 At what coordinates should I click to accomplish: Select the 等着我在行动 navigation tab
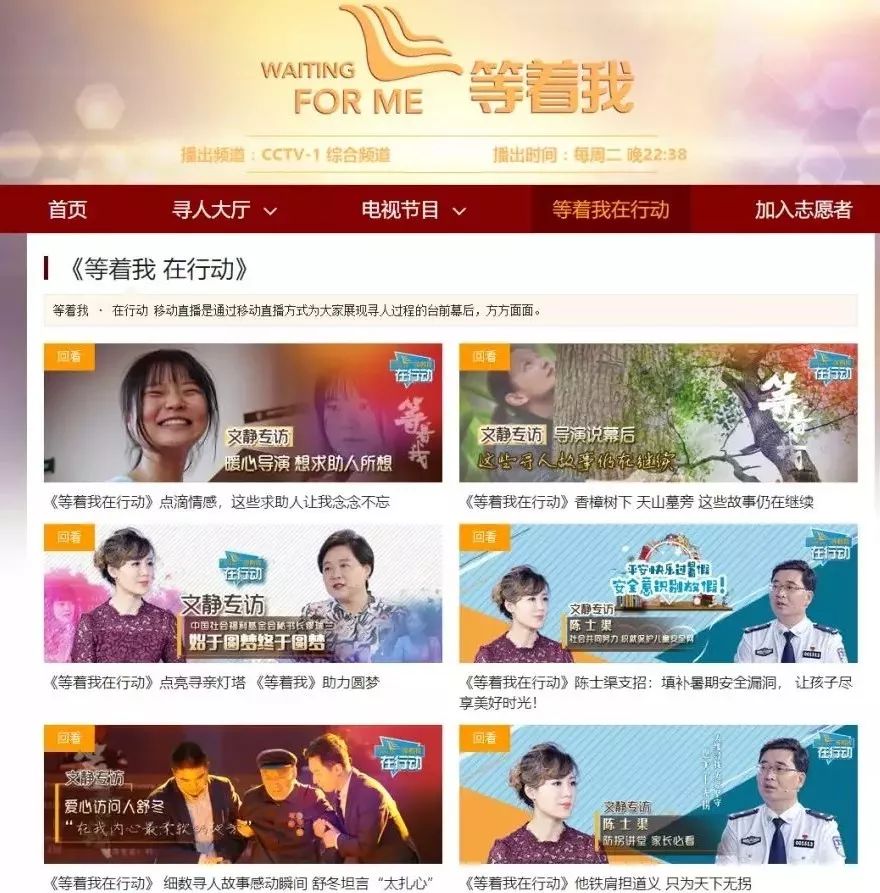(x=610, y=210)
